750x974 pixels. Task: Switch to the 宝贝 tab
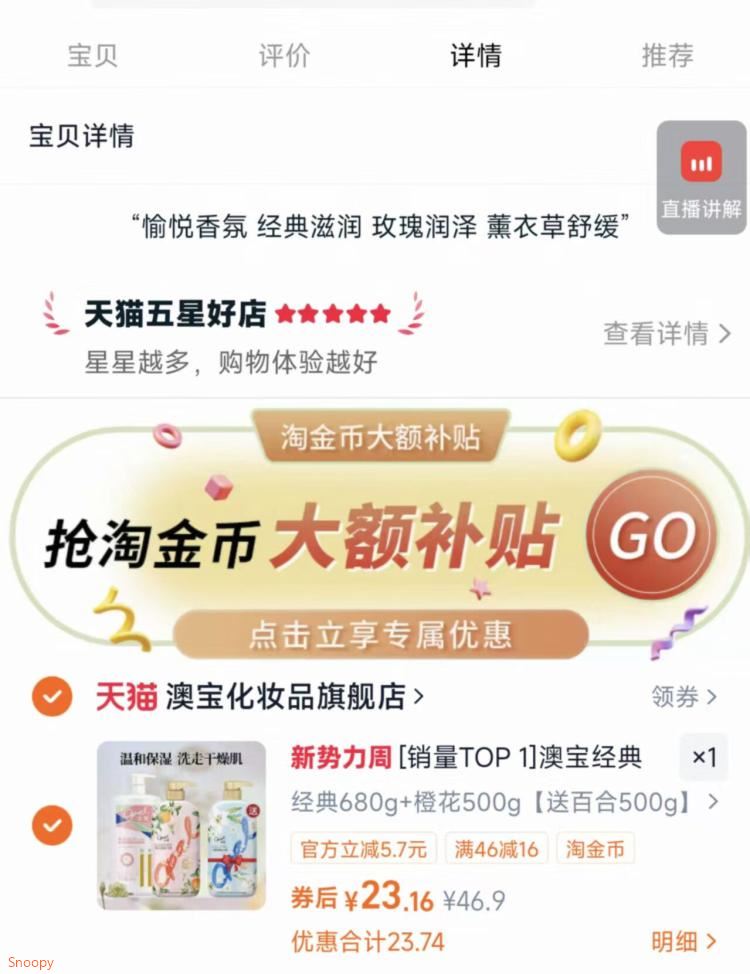click(92, 55)
